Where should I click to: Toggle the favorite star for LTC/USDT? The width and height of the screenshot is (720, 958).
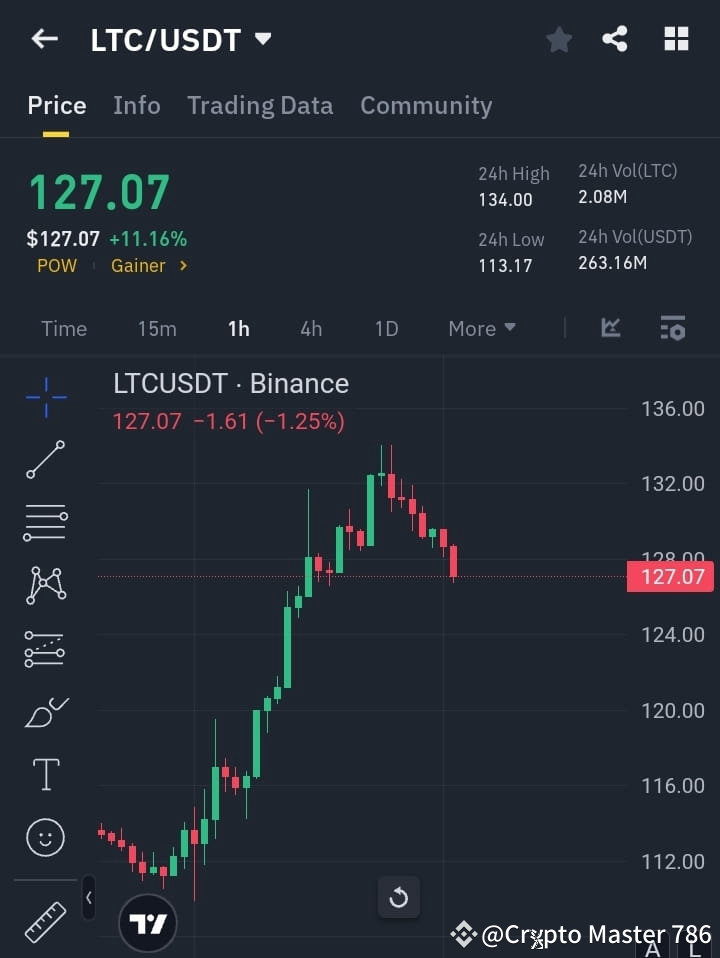(x=558, y=39)
